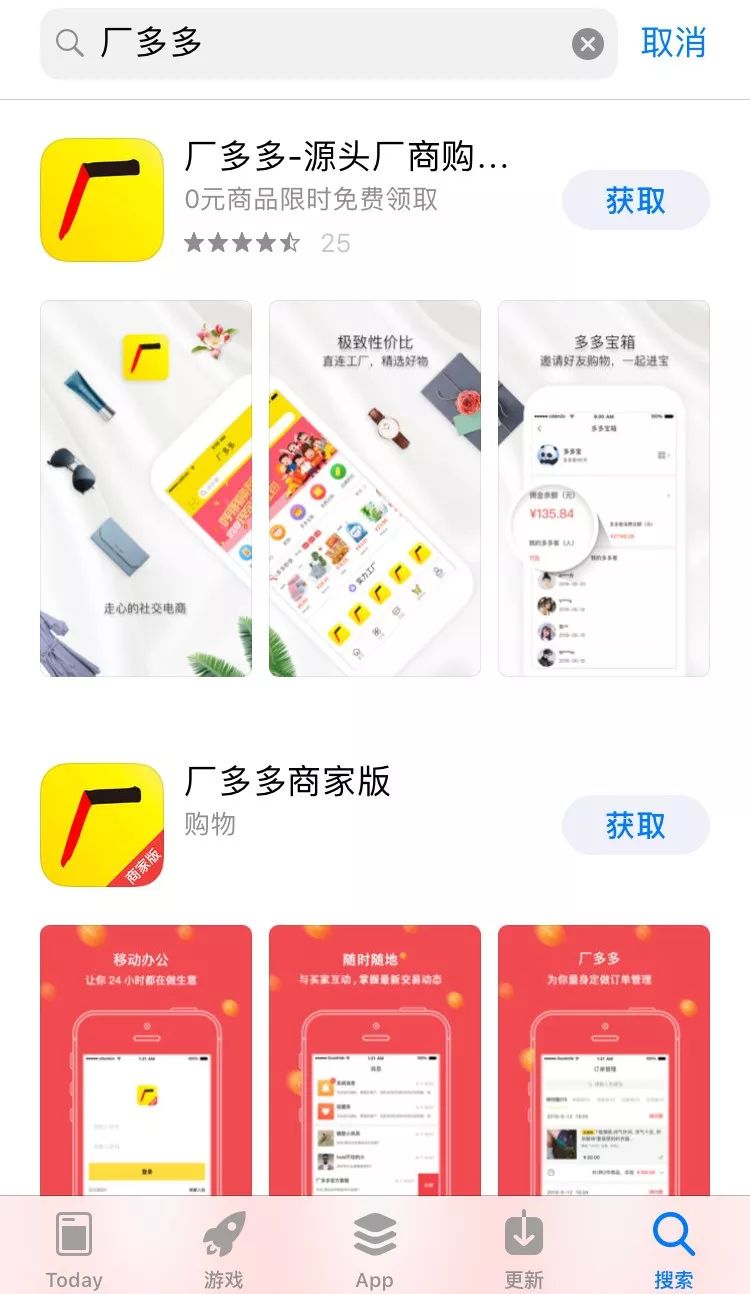Image resolution: width=750 pixels, height=1294 pixels.
Task: Tap the search field showing 厂多多
Action: point(320,43)
